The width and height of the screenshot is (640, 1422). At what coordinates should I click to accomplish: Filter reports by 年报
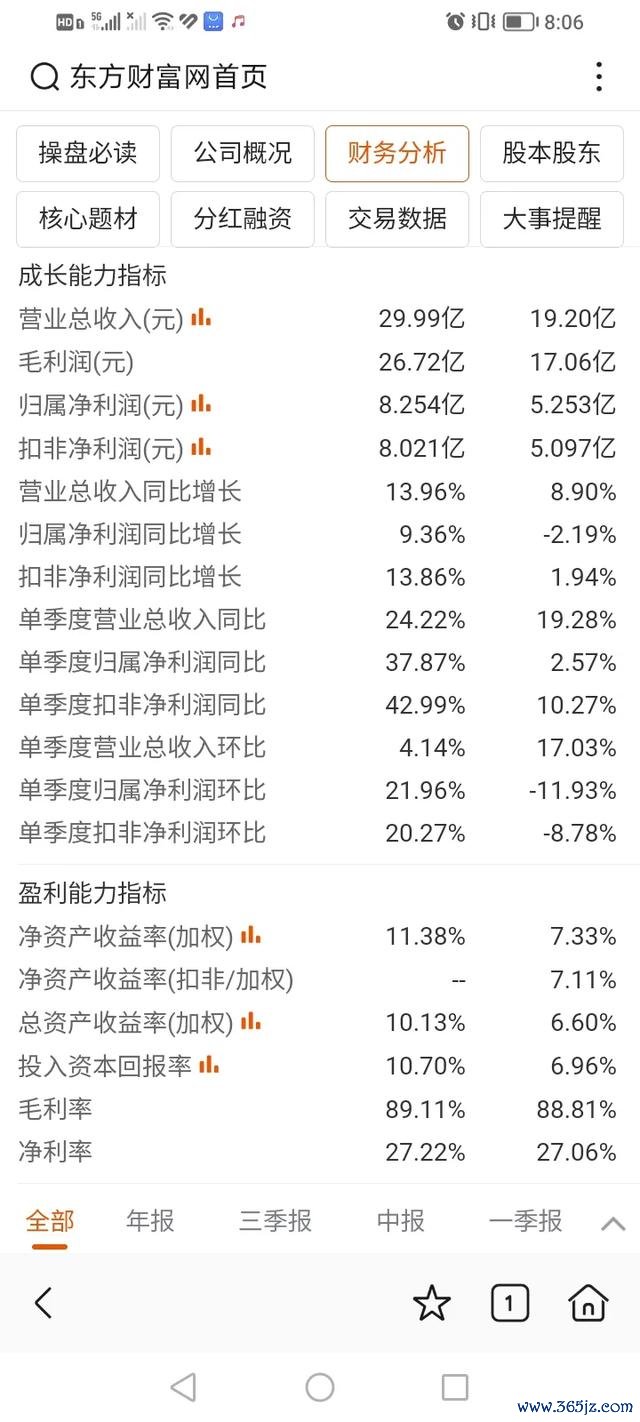coord(150,1221)
